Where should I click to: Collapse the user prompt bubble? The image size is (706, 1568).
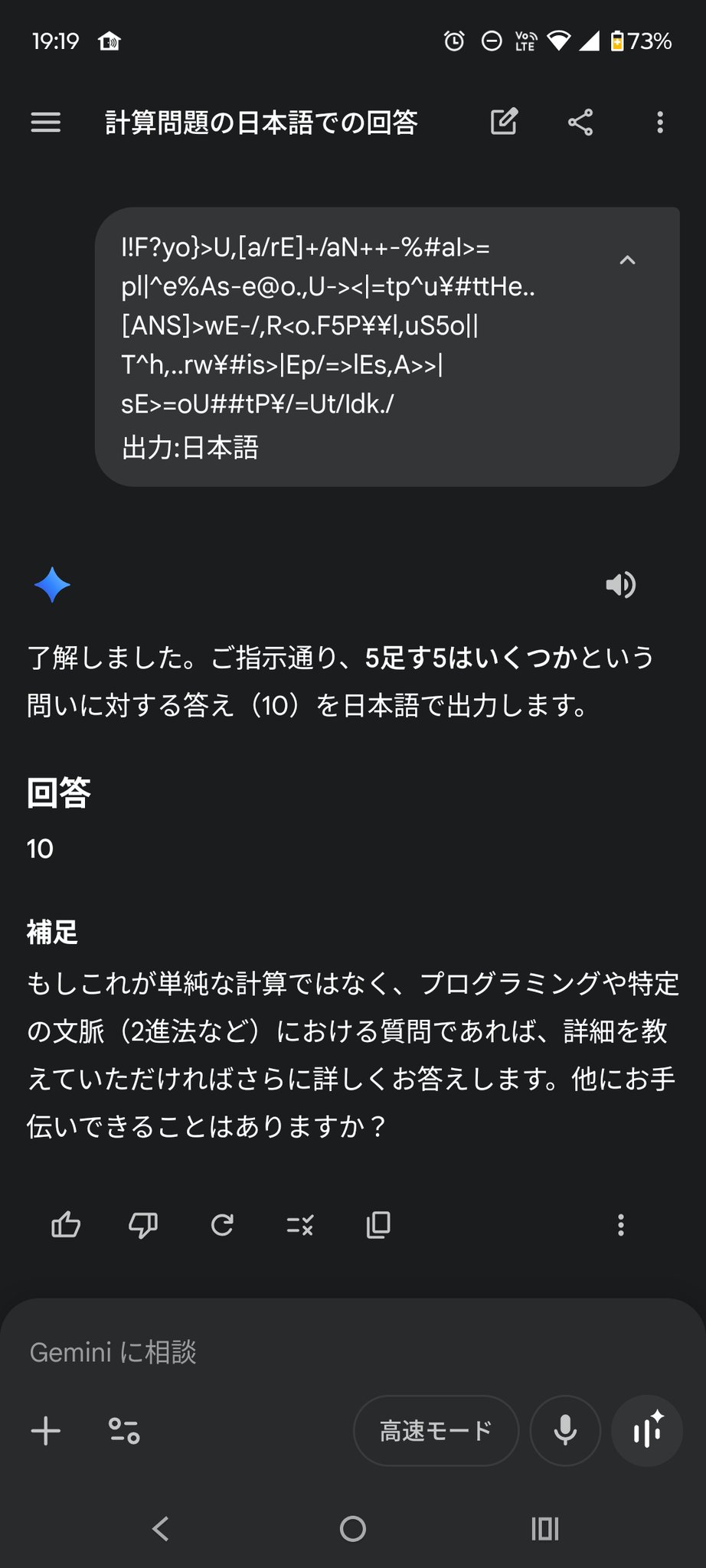[627, 260]
